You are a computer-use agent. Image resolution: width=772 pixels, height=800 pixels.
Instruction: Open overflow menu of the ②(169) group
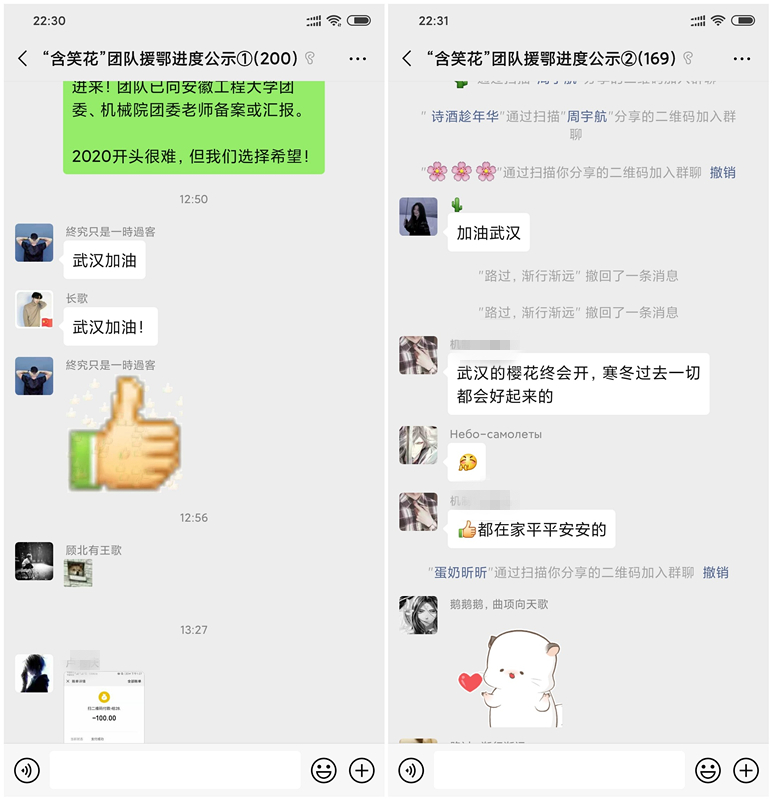pos(741,58)
